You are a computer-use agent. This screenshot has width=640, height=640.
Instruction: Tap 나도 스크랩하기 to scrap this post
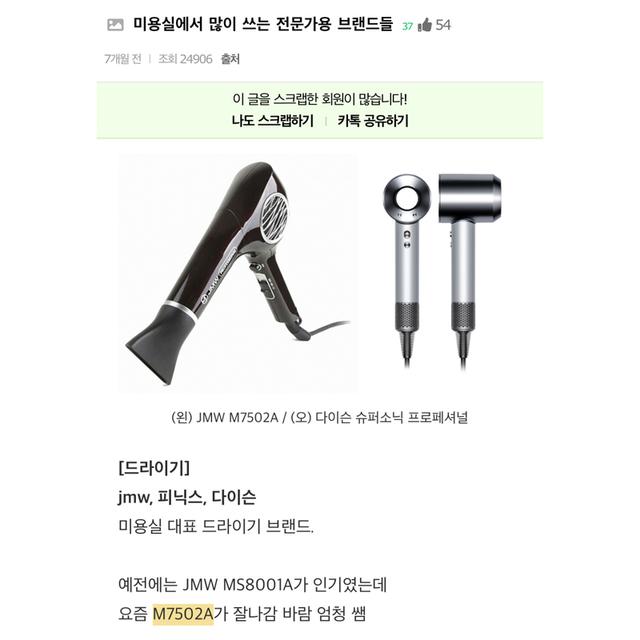[272, 121]
